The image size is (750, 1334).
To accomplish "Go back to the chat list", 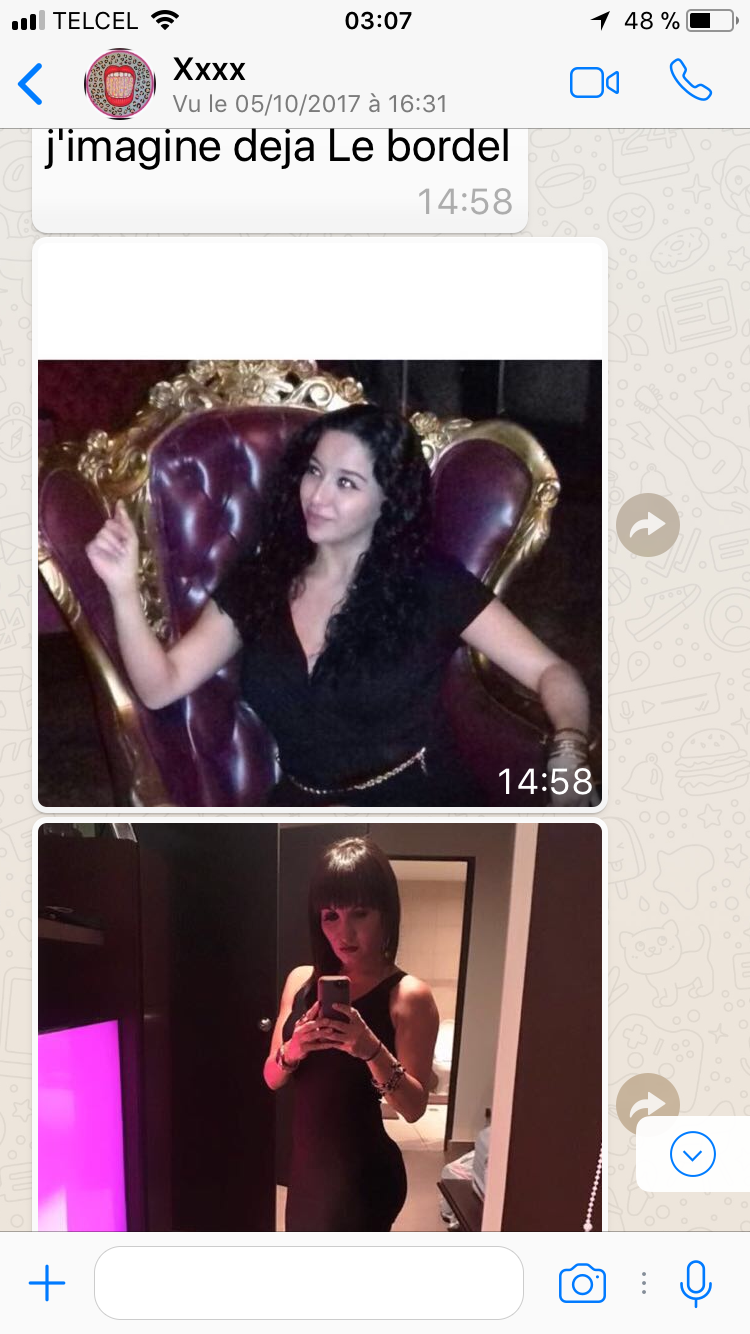I will coord(31,83).
